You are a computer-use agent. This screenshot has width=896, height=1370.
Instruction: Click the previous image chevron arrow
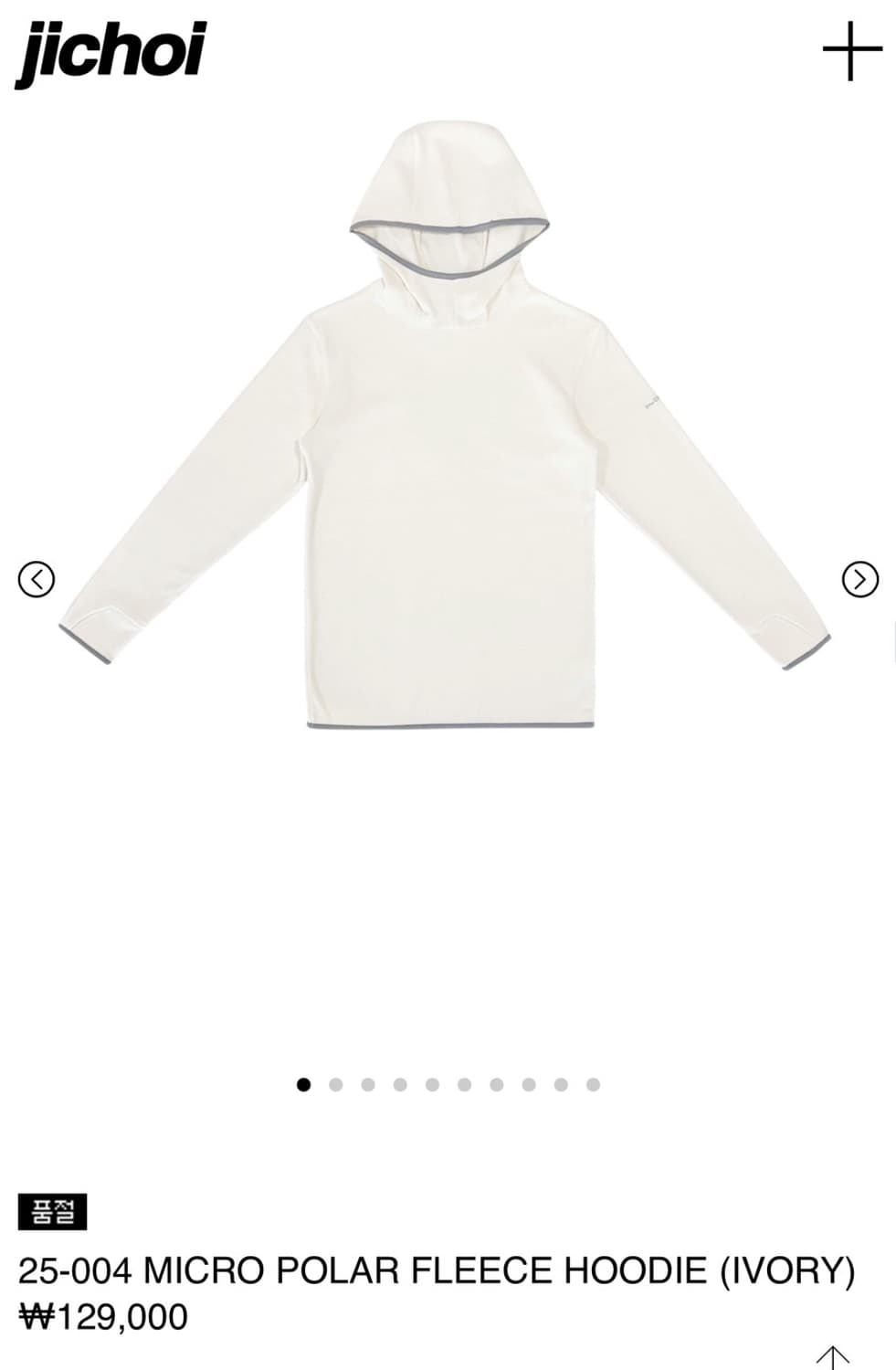pyautogui.click(x=37, y=579)
